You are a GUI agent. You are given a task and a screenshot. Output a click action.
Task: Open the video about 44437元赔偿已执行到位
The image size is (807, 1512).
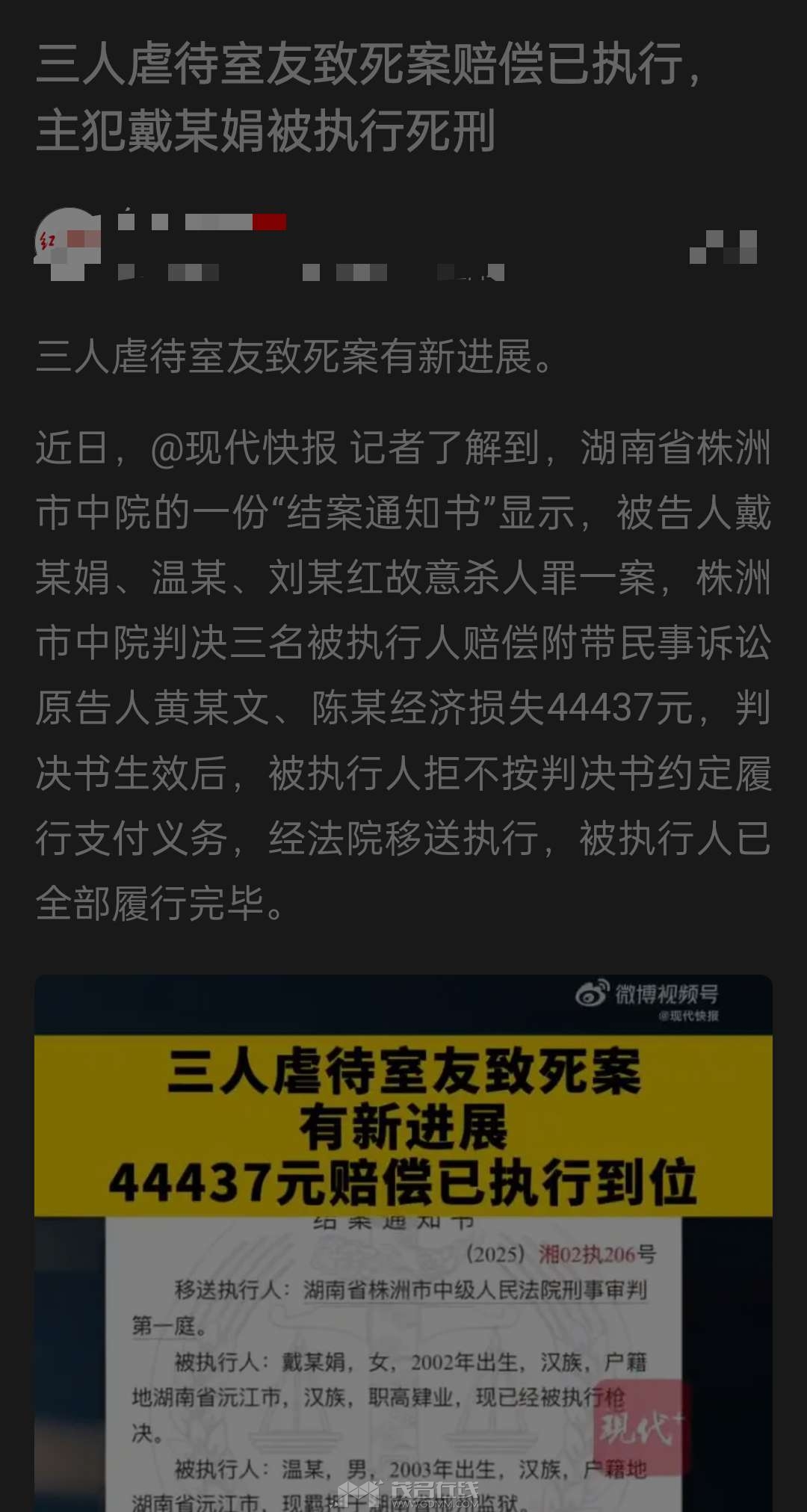(403, 1241)
